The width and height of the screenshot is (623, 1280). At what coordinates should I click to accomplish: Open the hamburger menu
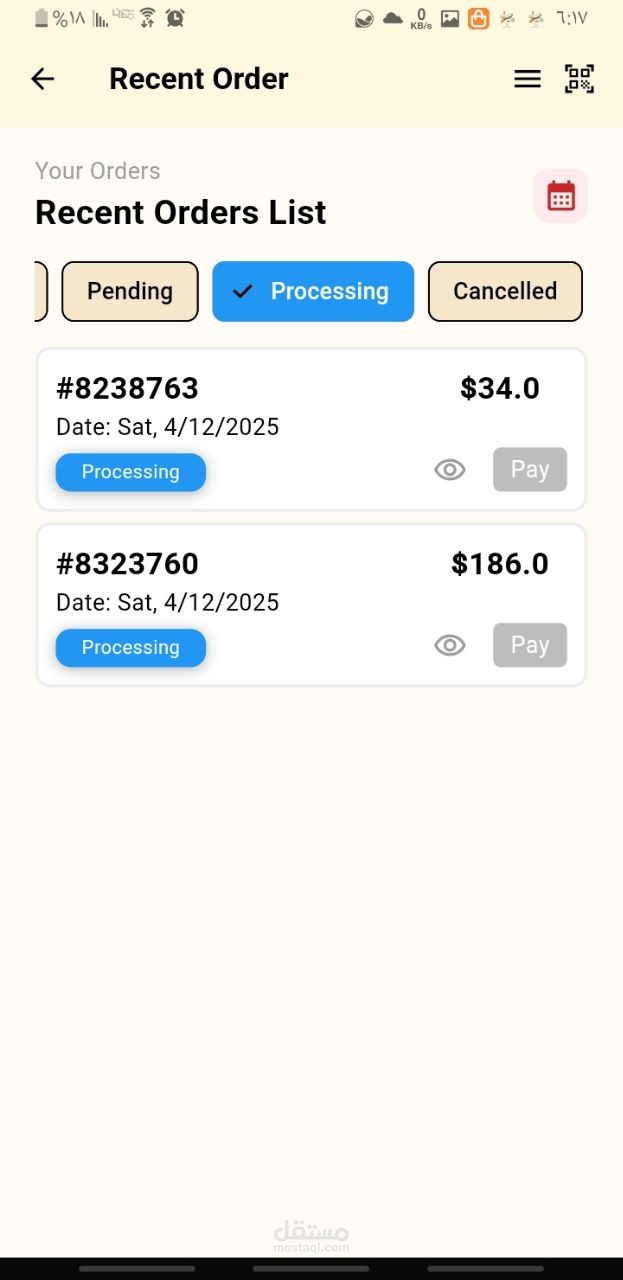click(527, 79)
